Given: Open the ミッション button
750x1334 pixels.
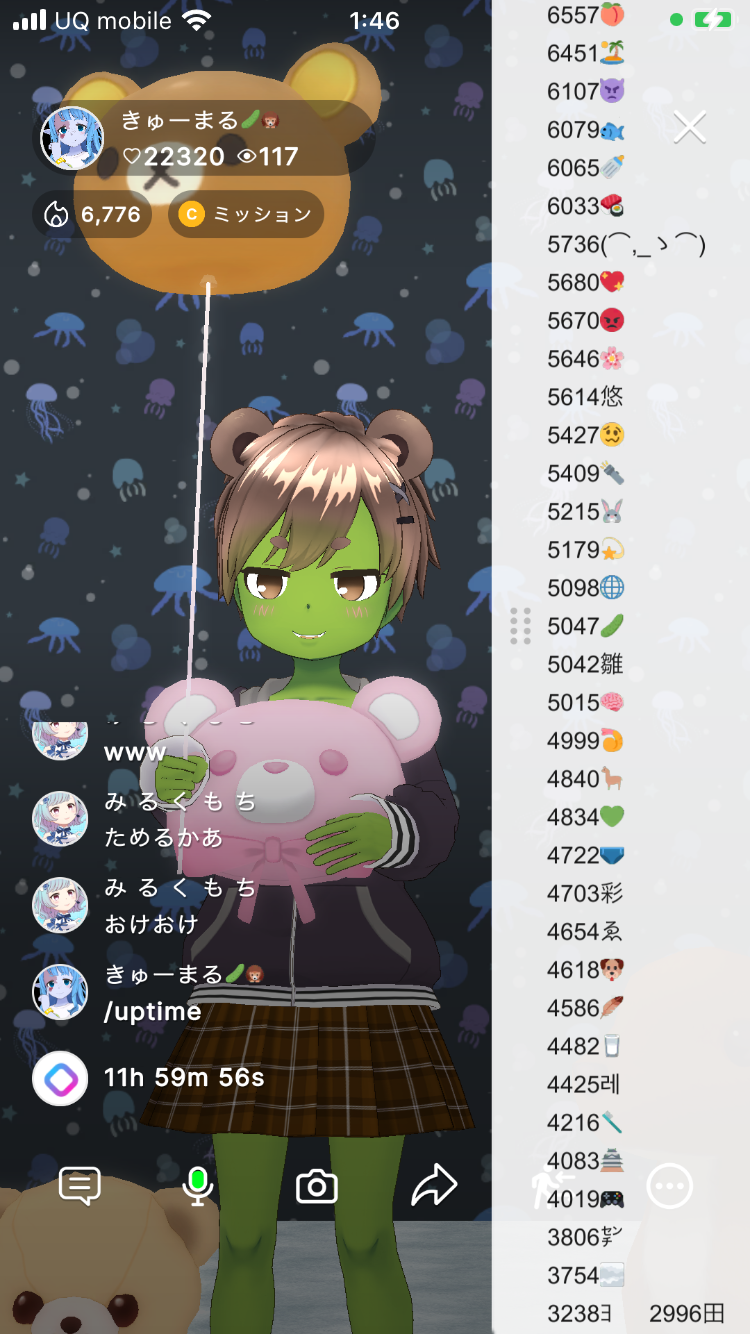Looking at the screenshot, I should coord(246,214).
